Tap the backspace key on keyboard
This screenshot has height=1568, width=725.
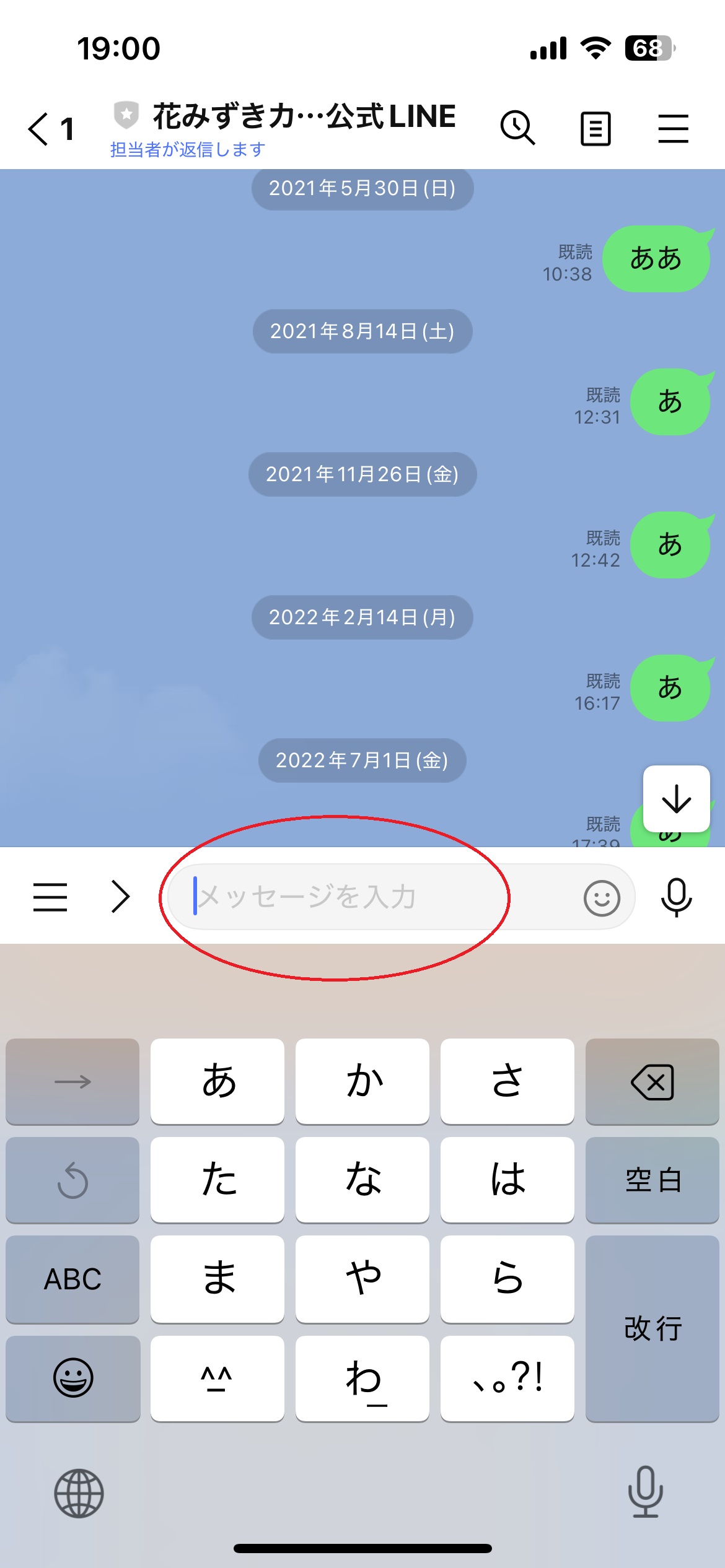click(x=652, y=1081)
